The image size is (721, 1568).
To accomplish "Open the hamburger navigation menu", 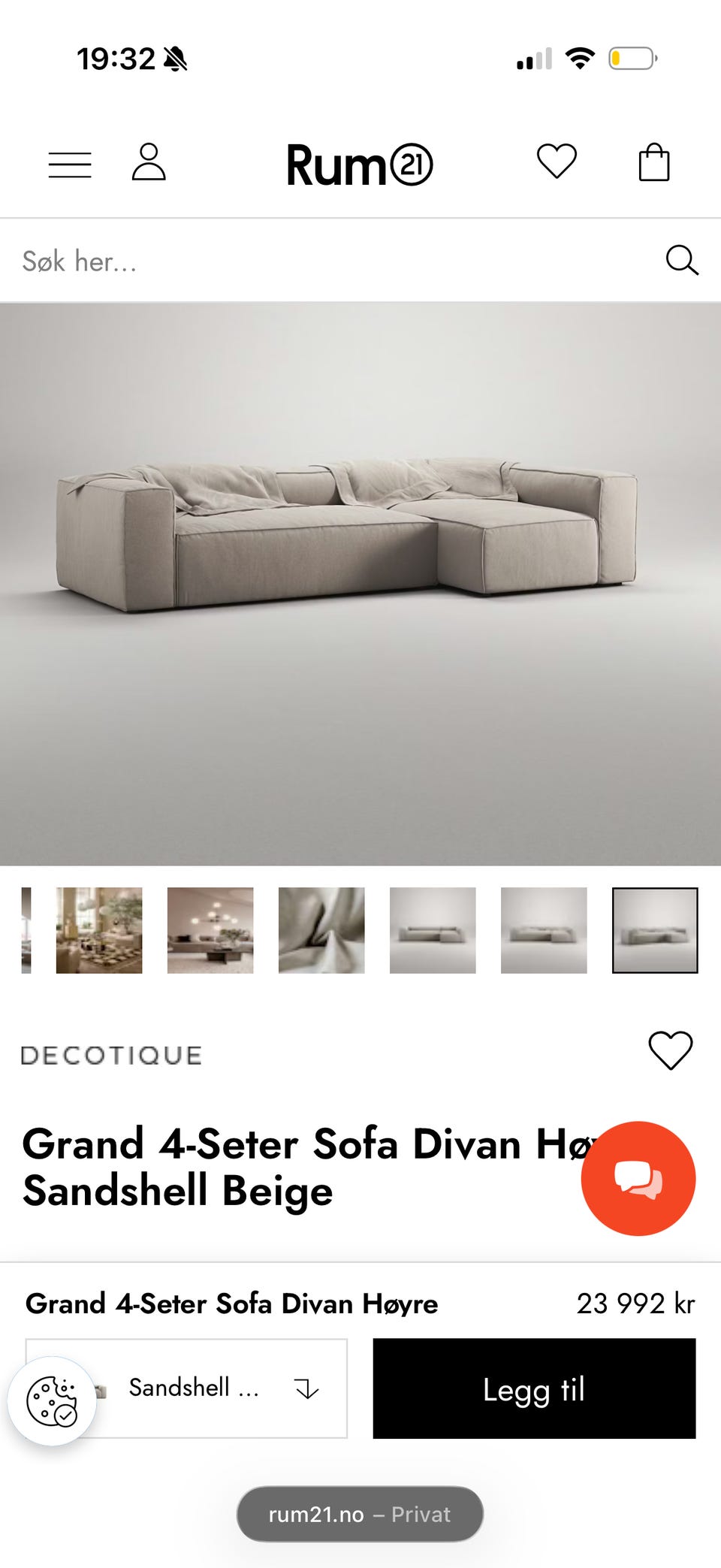I will click(x=69, y=163).
